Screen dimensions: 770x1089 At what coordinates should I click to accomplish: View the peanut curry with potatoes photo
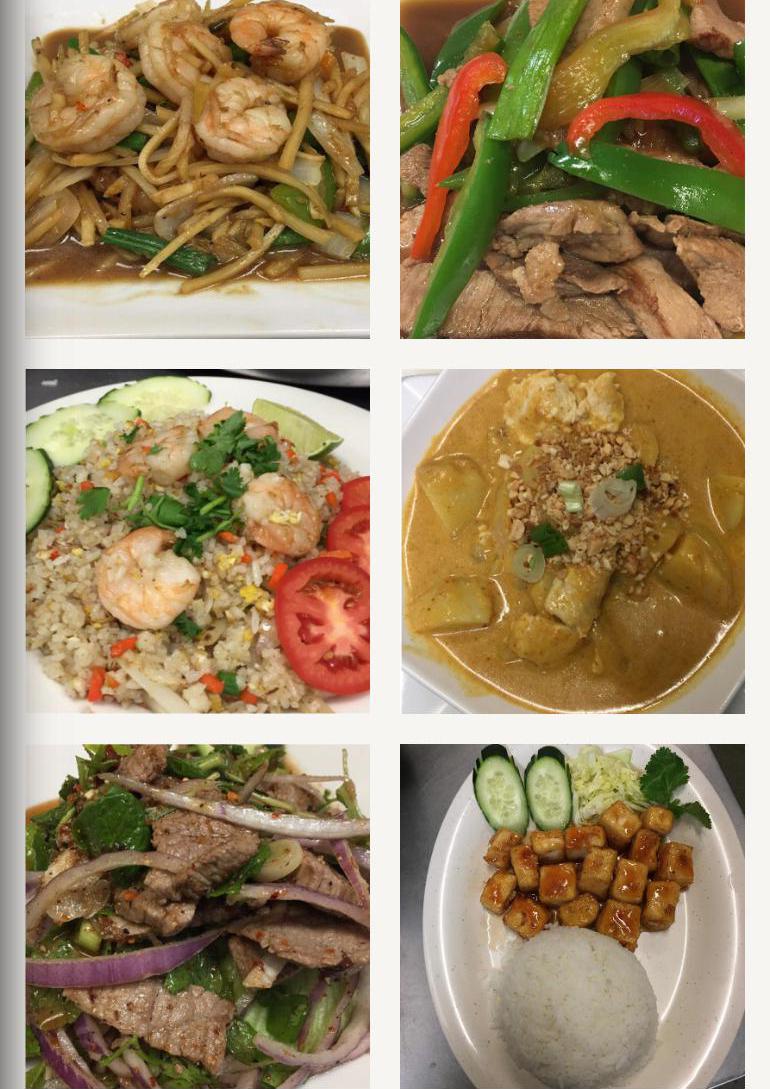pos(572,541)
